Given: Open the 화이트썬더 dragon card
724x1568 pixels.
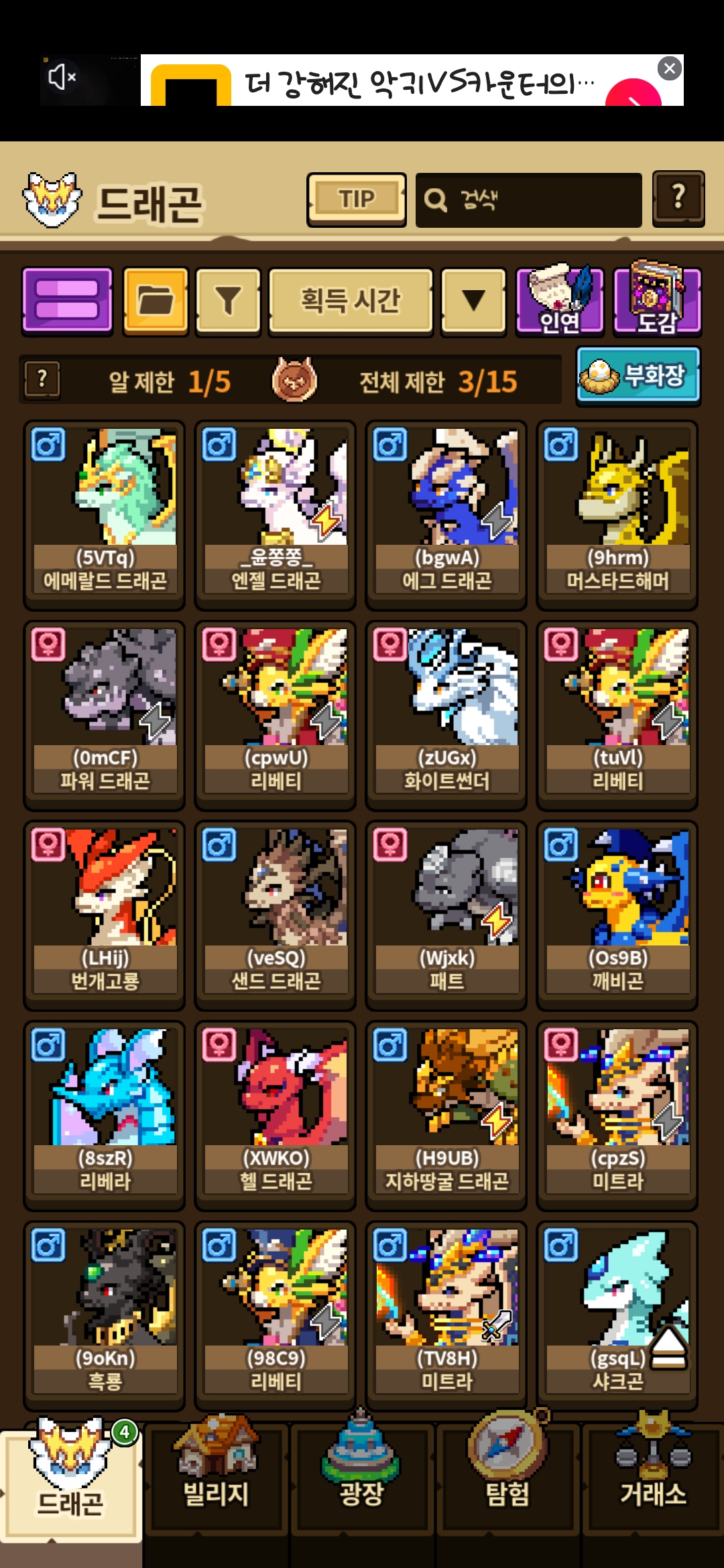Looking at the screenshot, I should click(446, 715).
